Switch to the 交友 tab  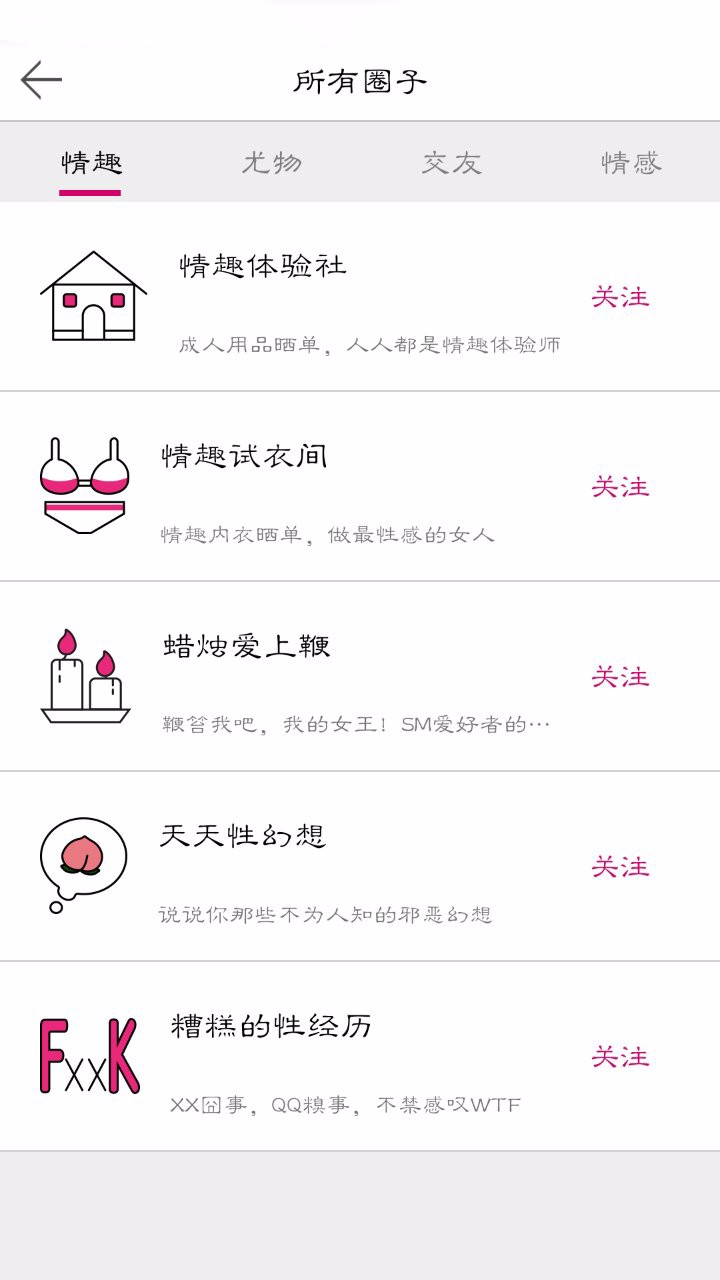pos(451,163)
